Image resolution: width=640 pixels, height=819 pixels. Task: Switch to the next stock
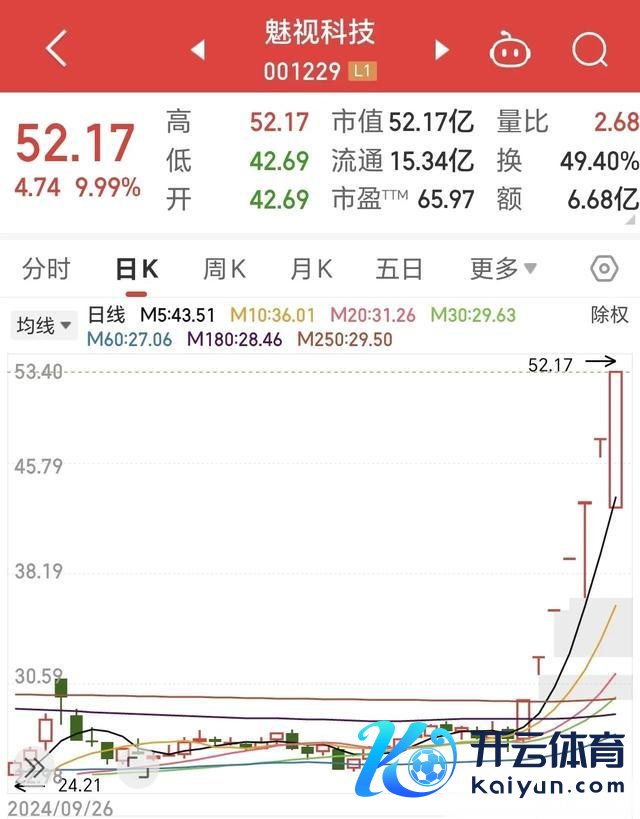(x=441, y=49)
